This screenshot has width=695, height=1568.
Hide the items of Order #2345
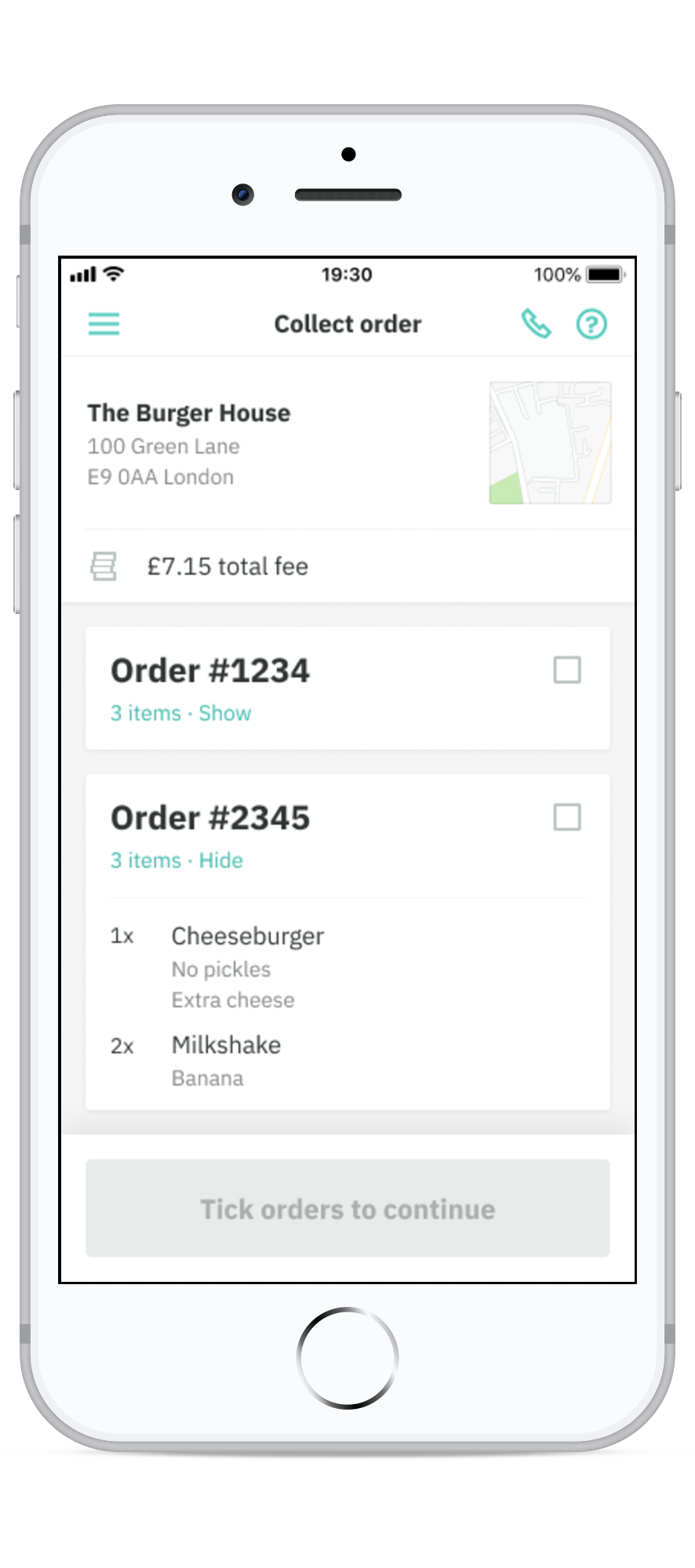220,861
